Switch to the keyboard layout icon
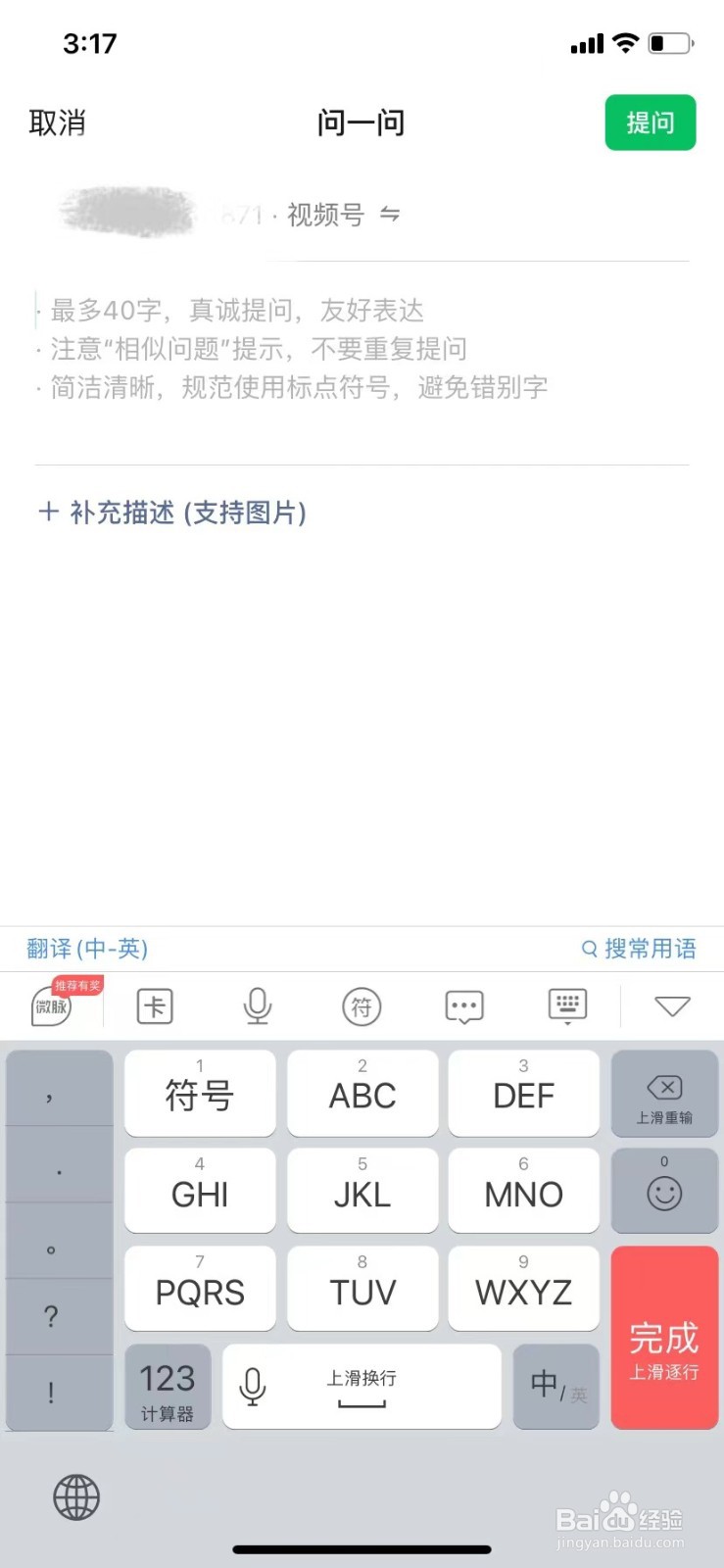 pyautogui.click(x=568, y=1006)
